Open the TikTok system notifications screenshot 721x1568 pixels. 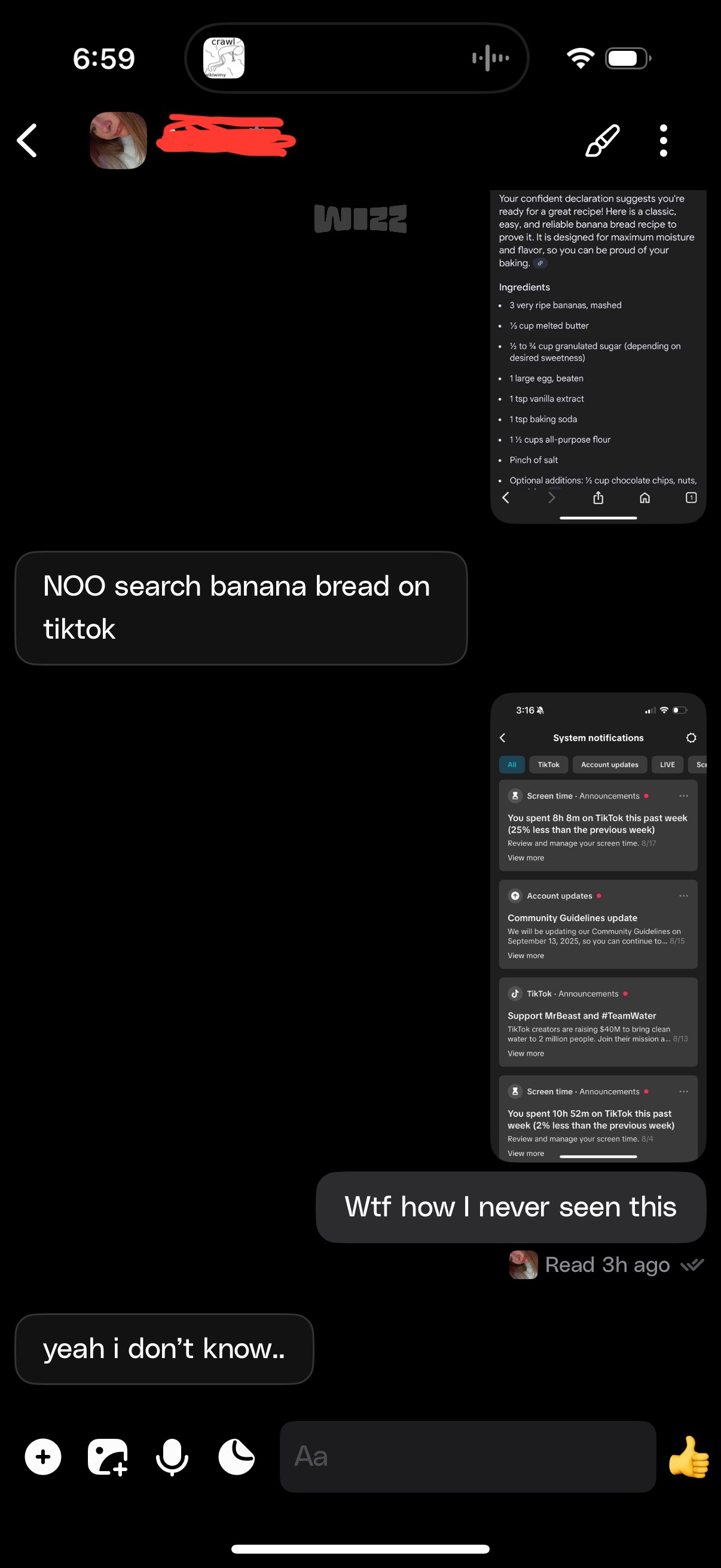tap(597, 926)
